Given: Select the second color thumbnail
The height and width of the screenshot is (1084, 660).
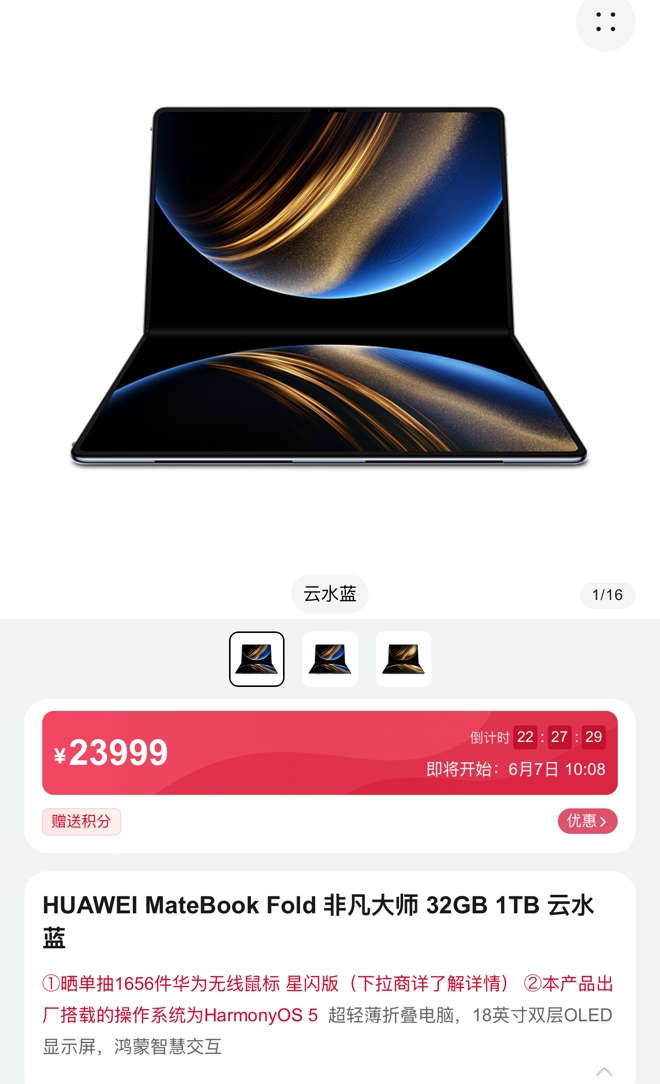Looking at the screenshot, I should (330, 659).
